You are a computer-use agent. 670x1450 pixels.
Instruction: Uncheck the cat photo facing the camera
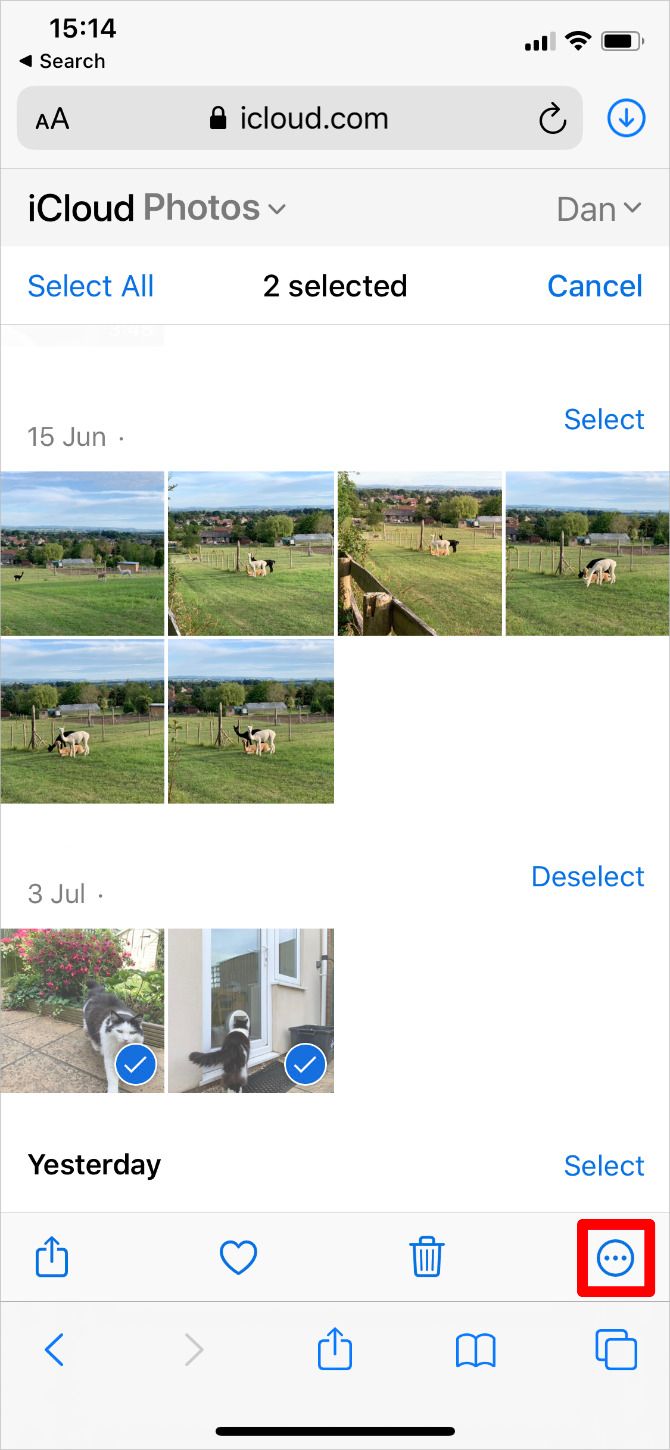83,1010
